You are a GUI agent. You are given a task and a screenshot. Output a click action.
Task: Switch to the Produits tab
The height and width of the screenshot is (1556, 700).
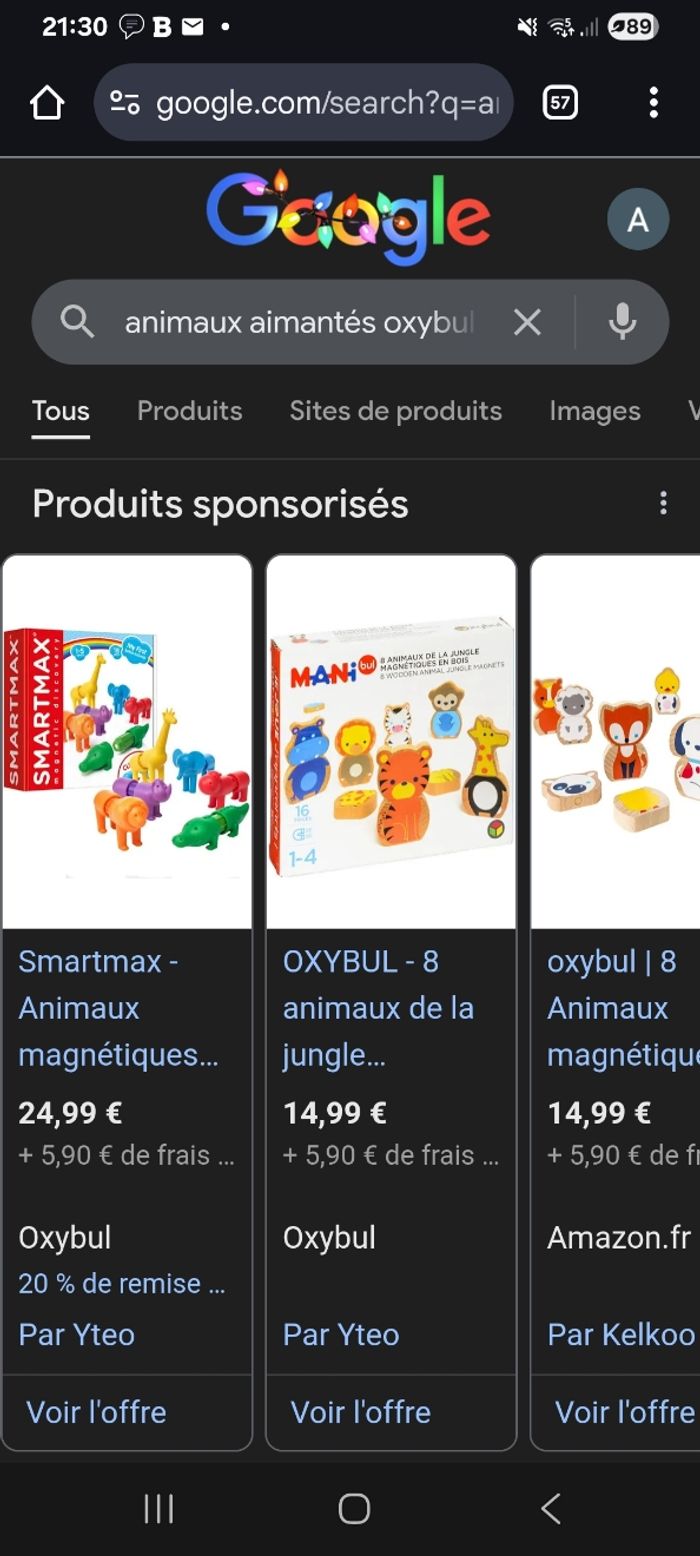[x=189, y=411]
